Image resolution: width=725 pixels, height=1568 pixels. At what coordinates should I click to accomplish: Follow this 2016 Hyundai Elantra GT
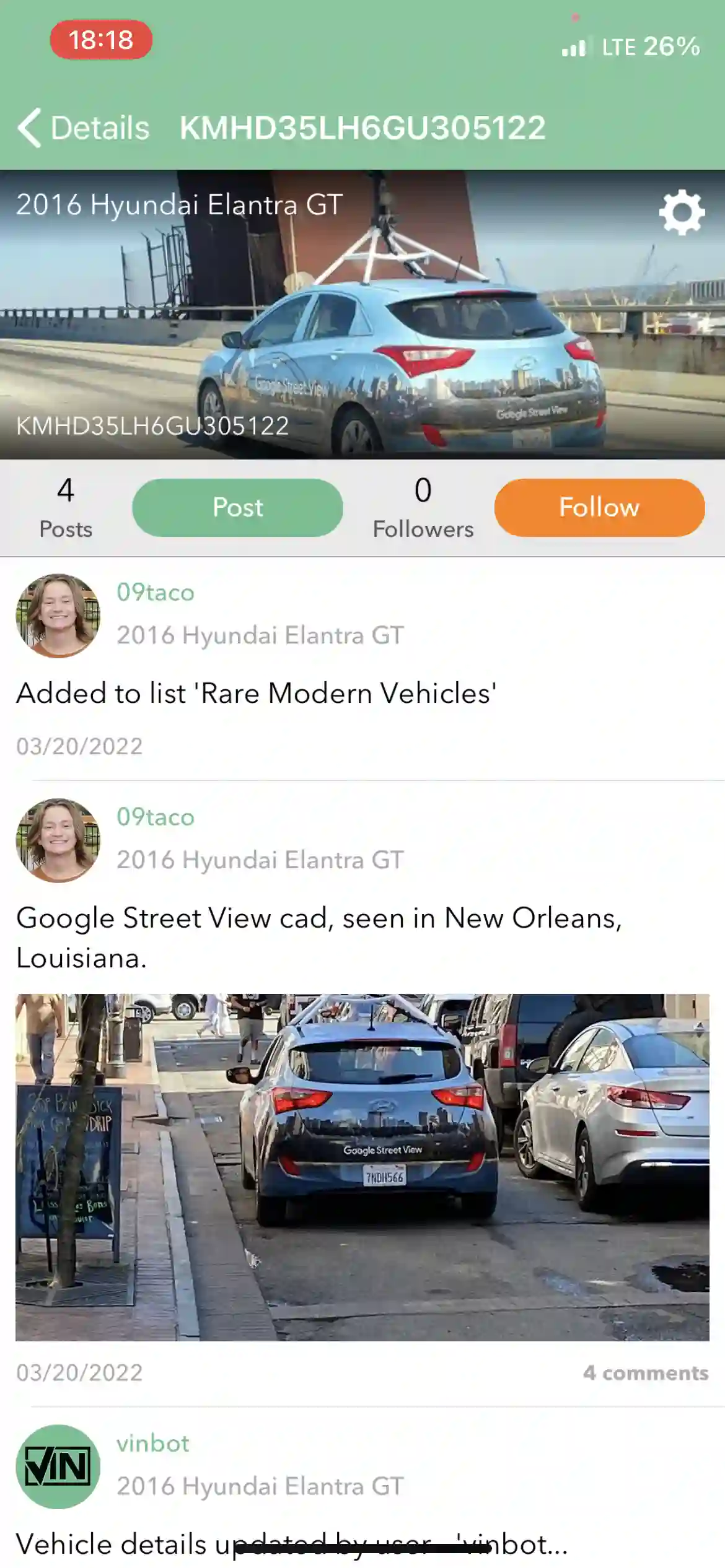coord(599,507)
